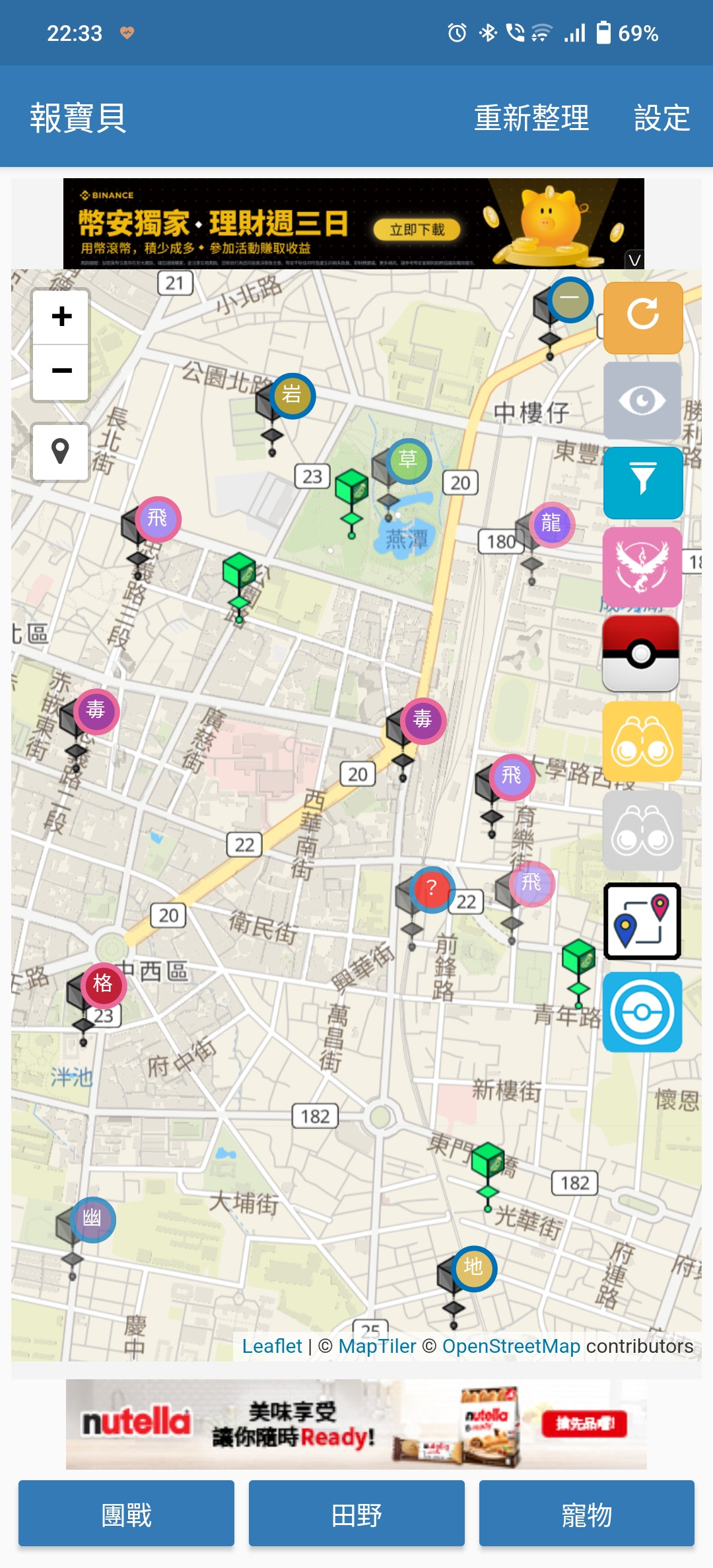The width and height of the screenshot is (713, 1568).
Task: Tap 重新整理 in the header
Action: [531, 118]
